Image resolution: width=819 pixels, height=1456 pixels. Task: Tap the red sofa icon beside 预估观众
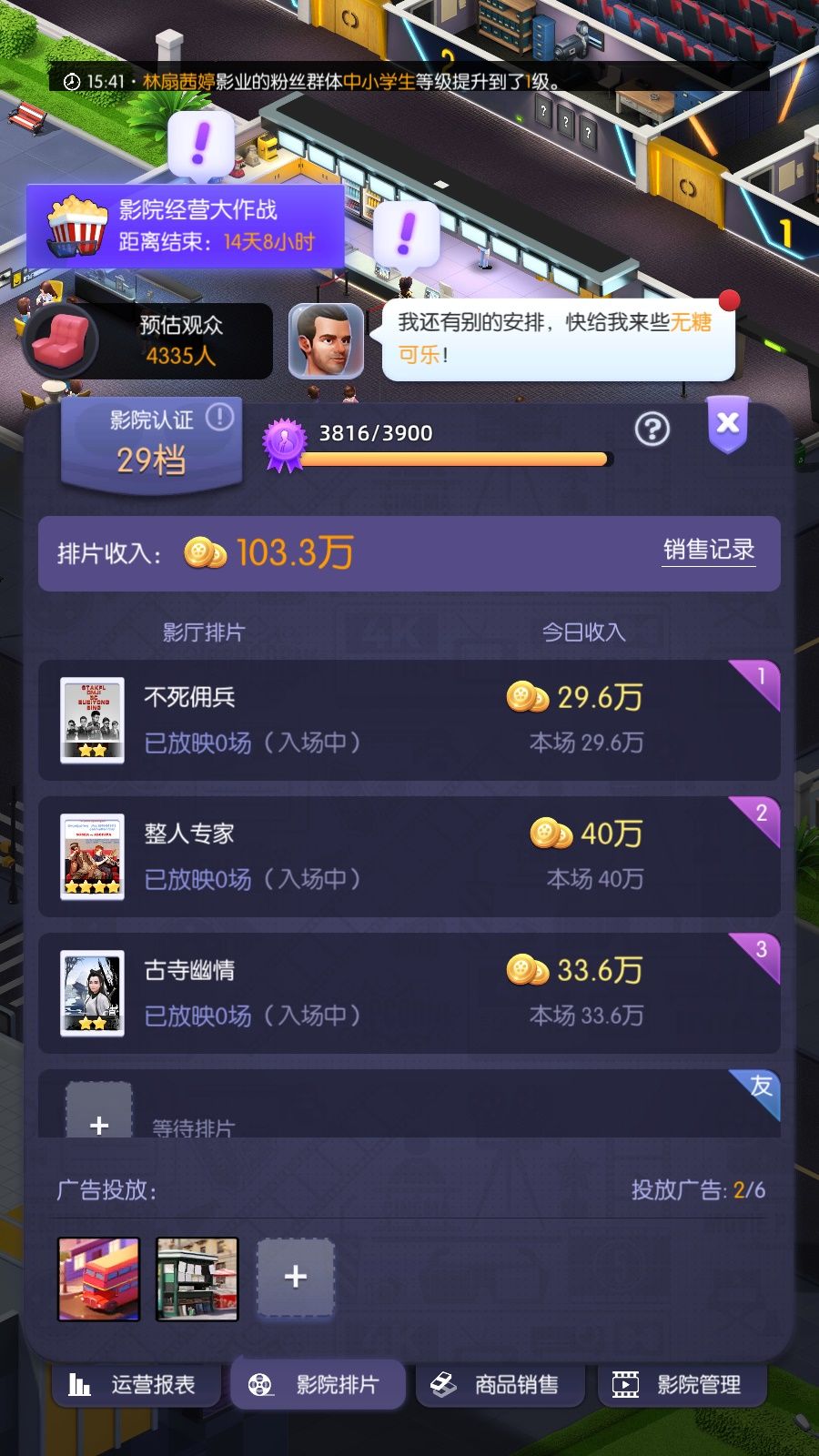60,341
